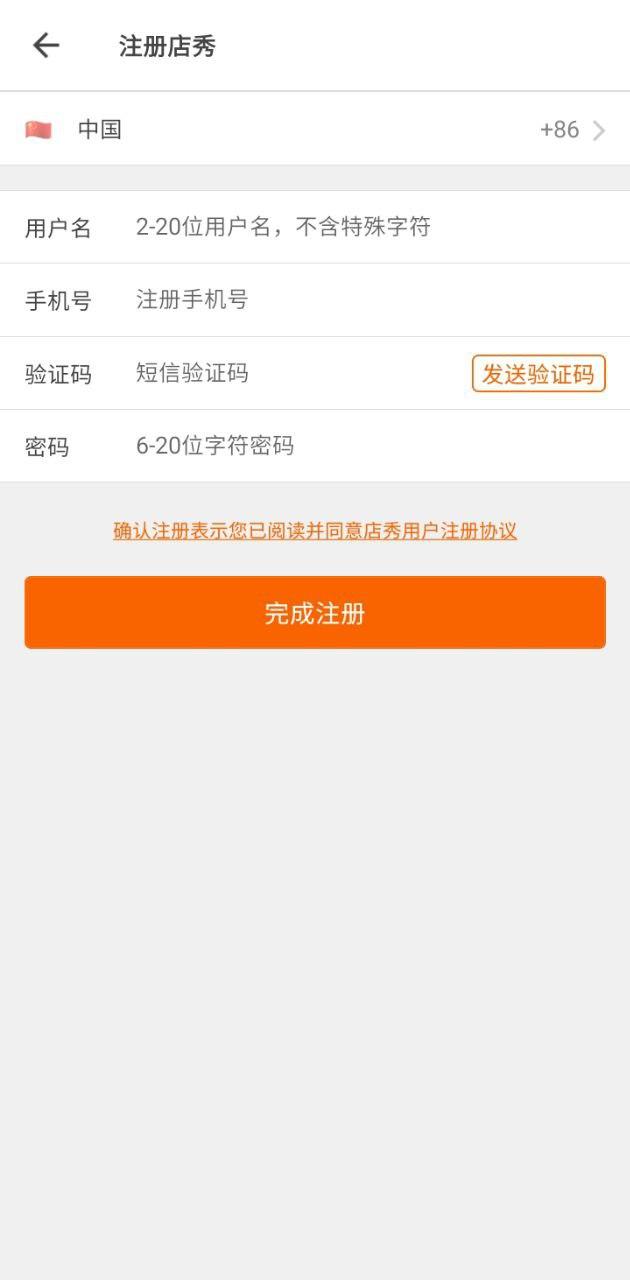Focus the 用户名 input field

[370, 227]
